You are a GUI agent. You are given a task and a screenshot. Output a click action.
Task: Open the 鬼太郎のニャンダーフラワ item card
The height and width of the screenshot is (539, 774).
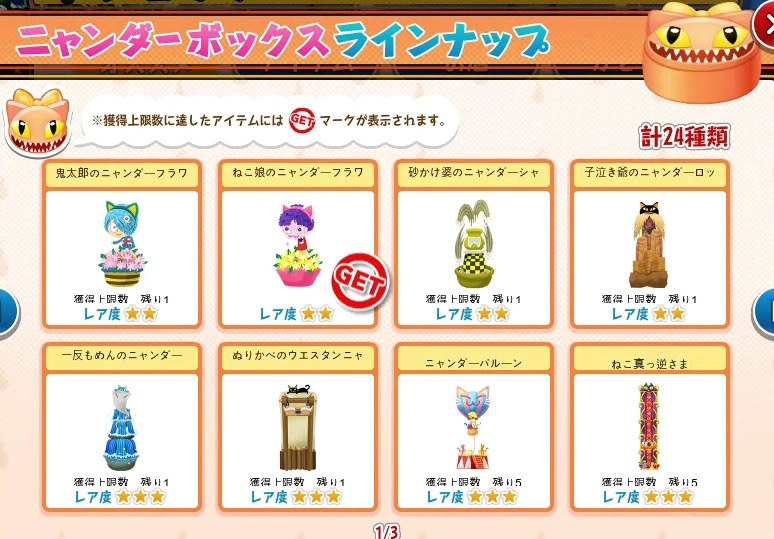pyautogui.click(x=122, y=245)
